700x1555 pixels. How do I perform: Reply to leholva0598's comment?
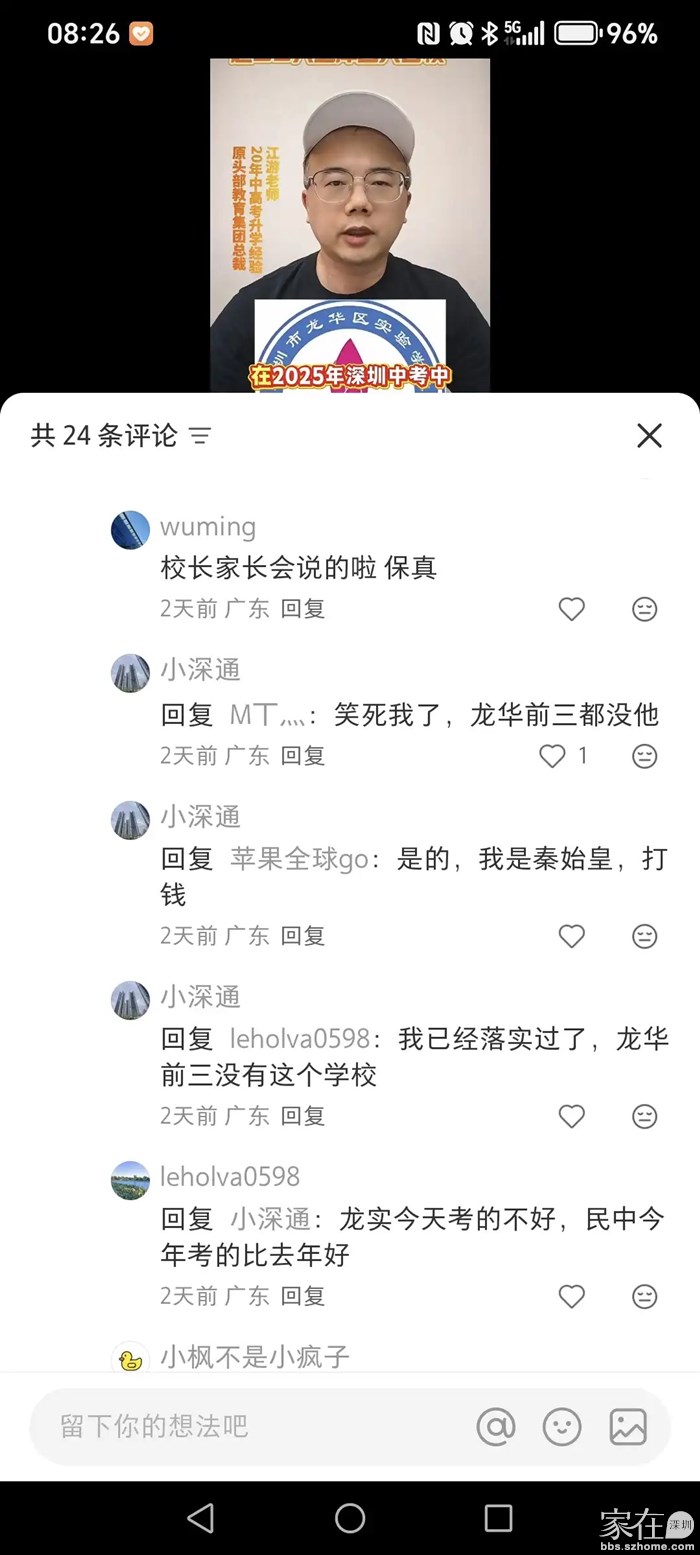(302, 1296)
